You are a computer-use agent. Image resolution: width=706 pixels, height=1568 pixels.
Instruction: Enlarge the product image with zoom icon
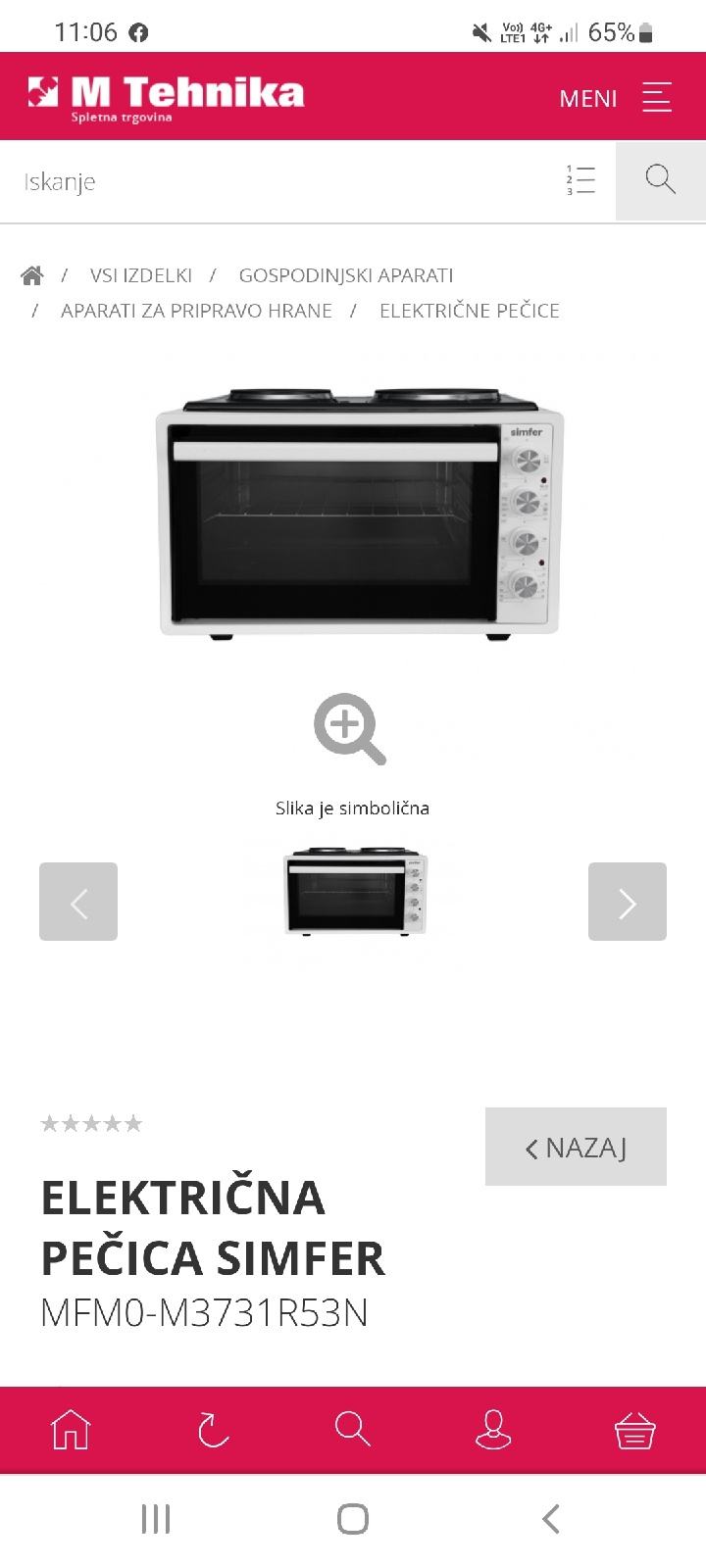coord(350,728)
